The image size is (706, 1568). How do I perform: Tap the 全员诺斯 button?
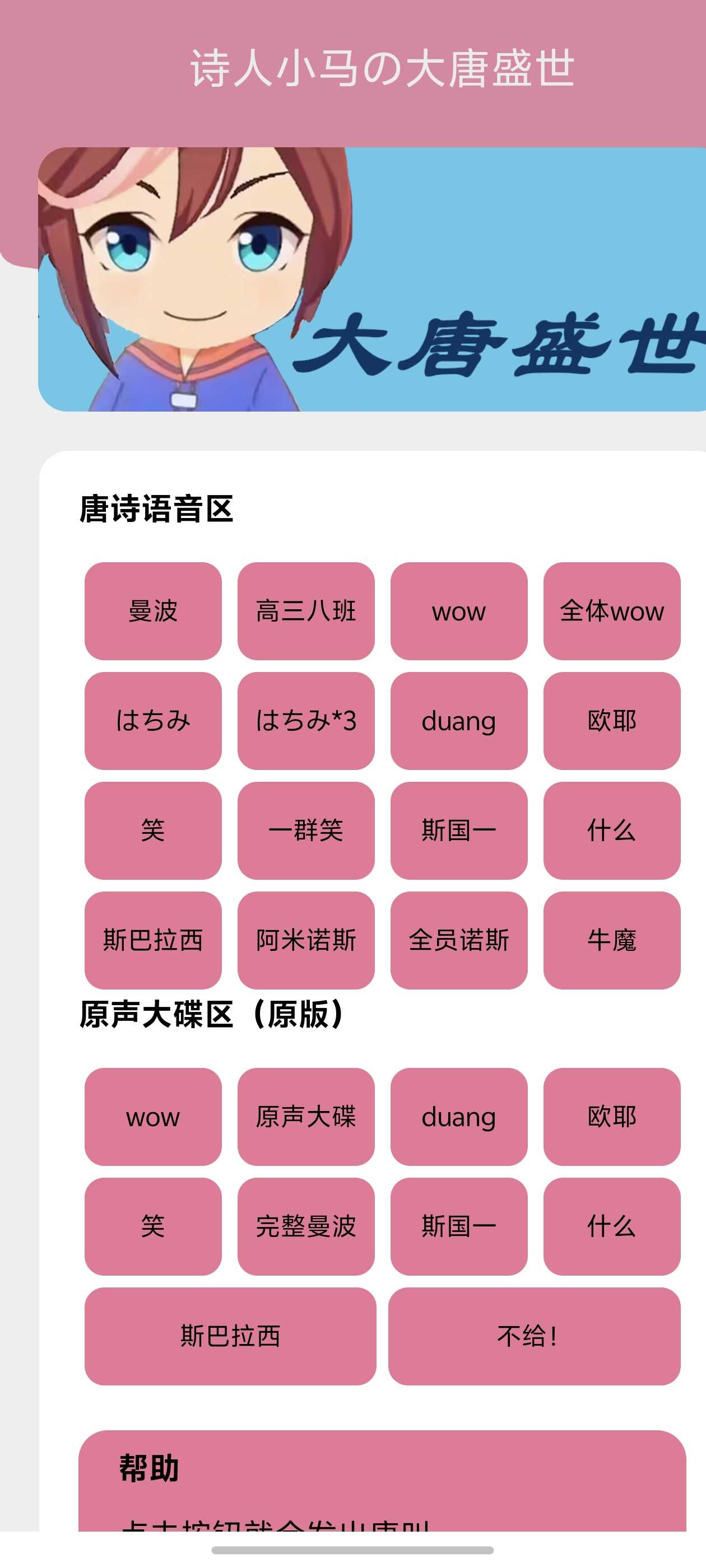click(x=459, y=940)
